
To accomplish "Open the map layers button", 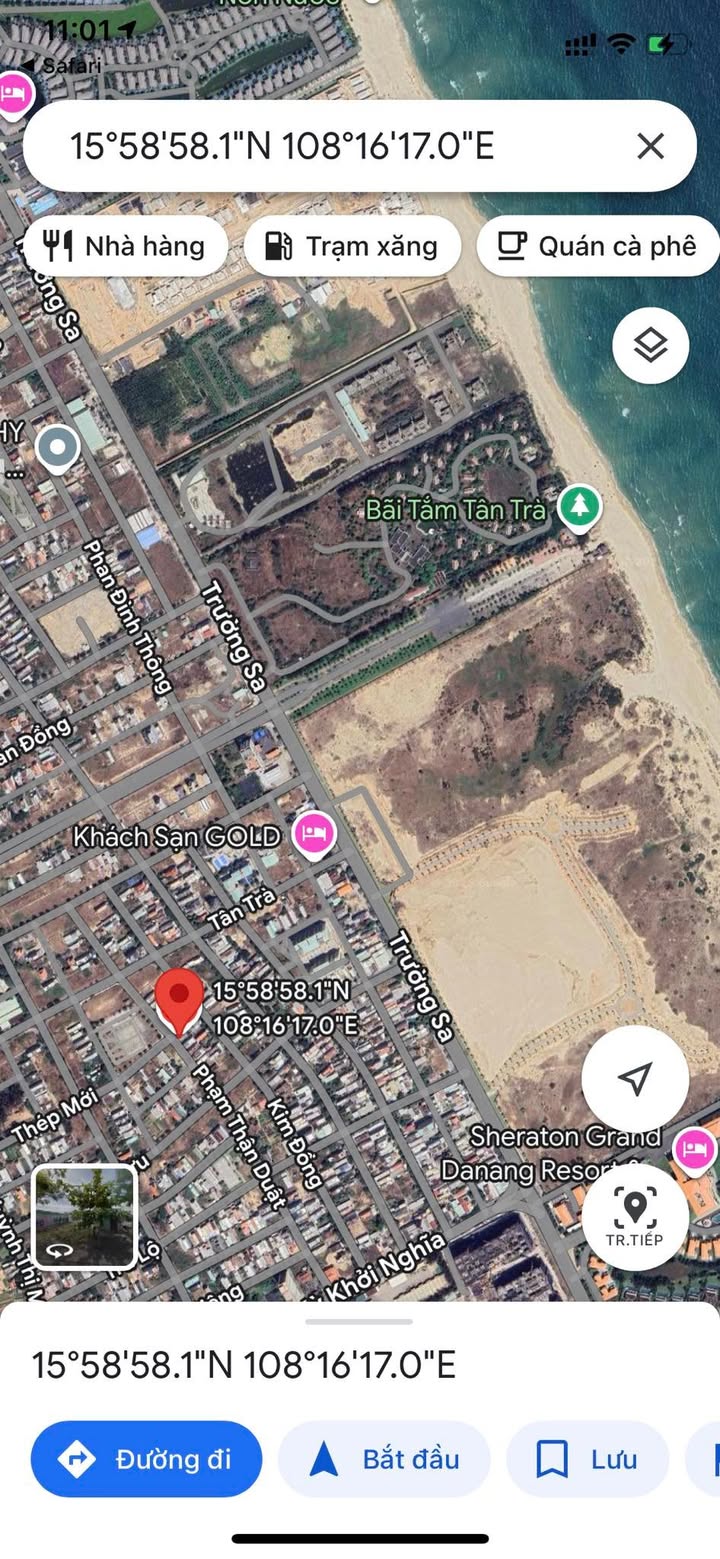I will 651,345.
